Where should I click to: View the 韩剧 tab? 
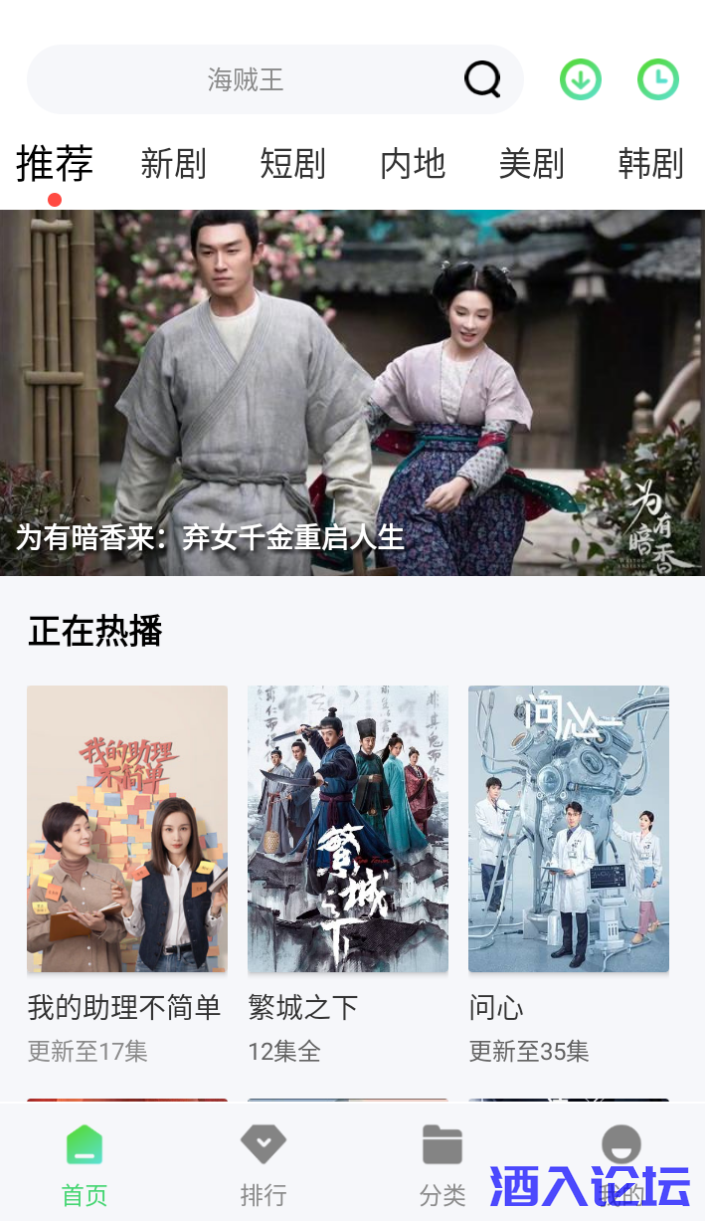coord(650,163)
